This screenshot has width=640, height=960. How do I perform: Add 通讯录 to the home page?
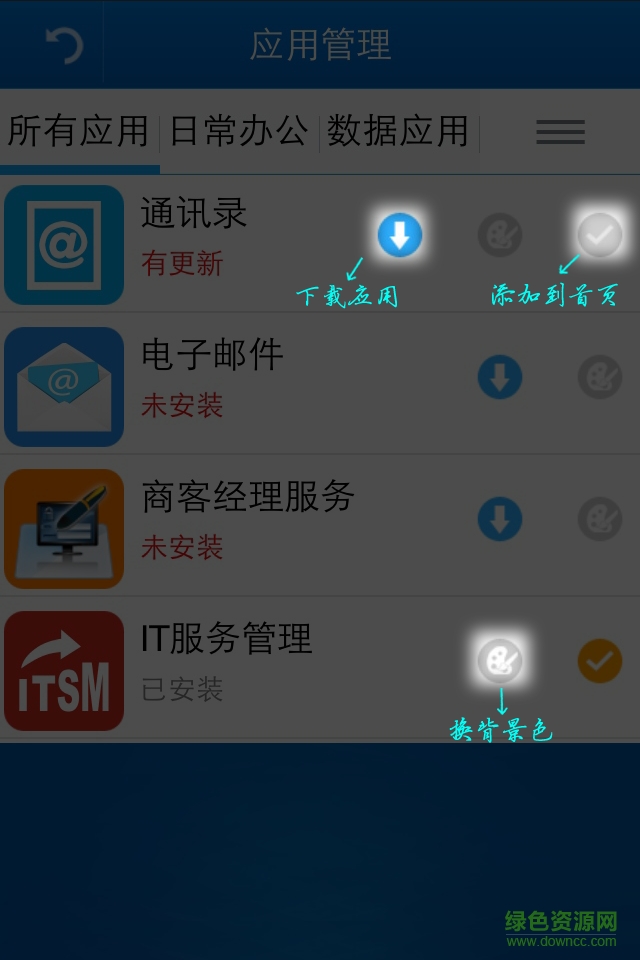[600, 236]
